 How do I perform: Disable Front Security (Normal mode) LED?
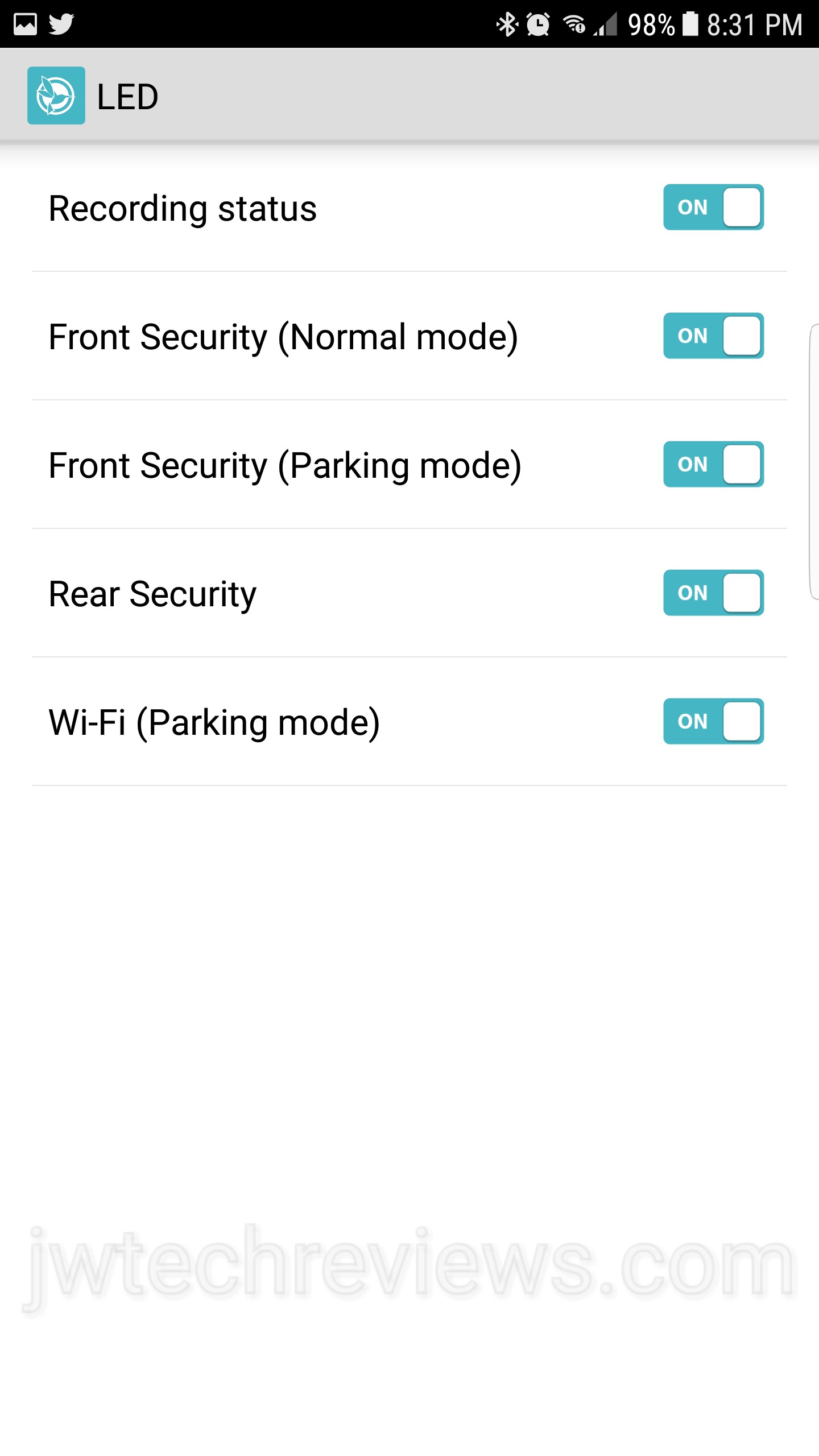[x=713, y=336]
